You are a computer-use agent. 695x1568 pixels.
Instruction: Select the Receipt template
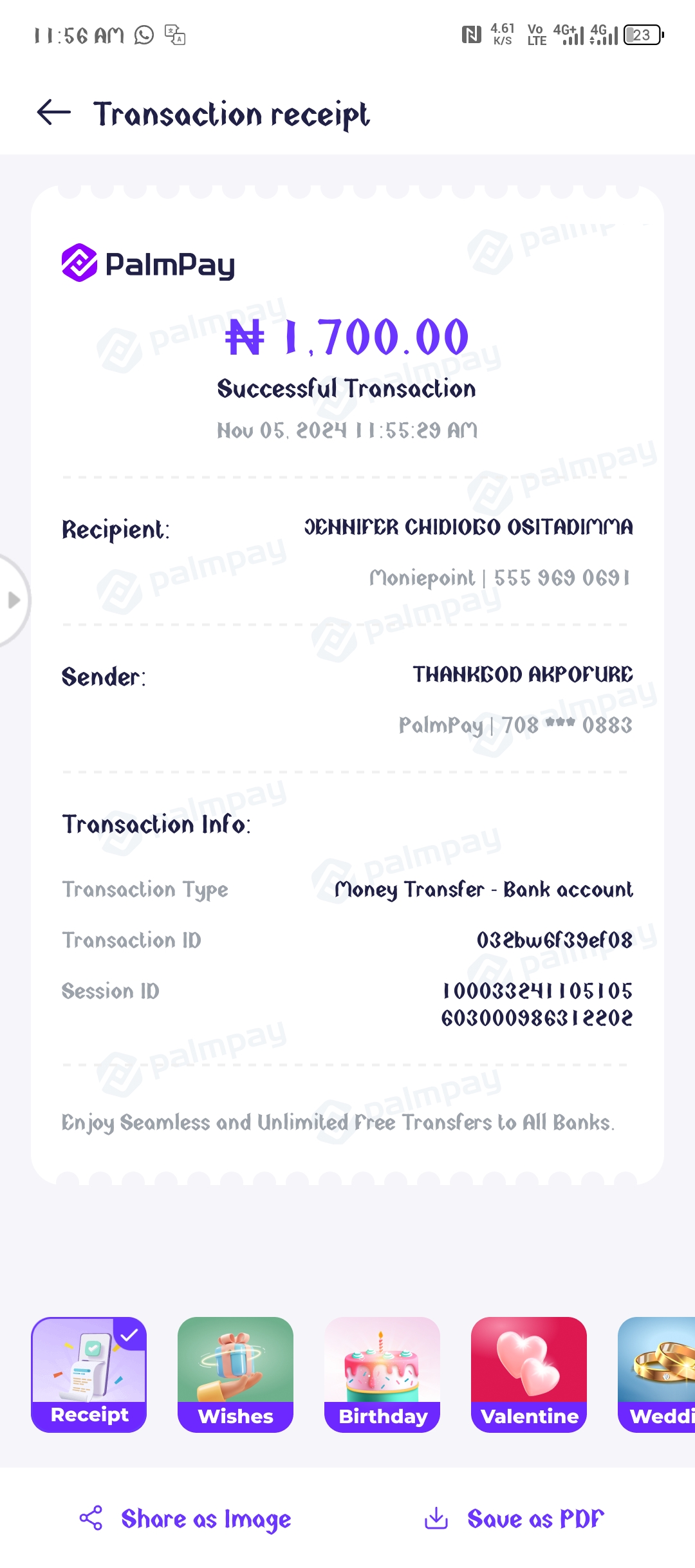89,1374
